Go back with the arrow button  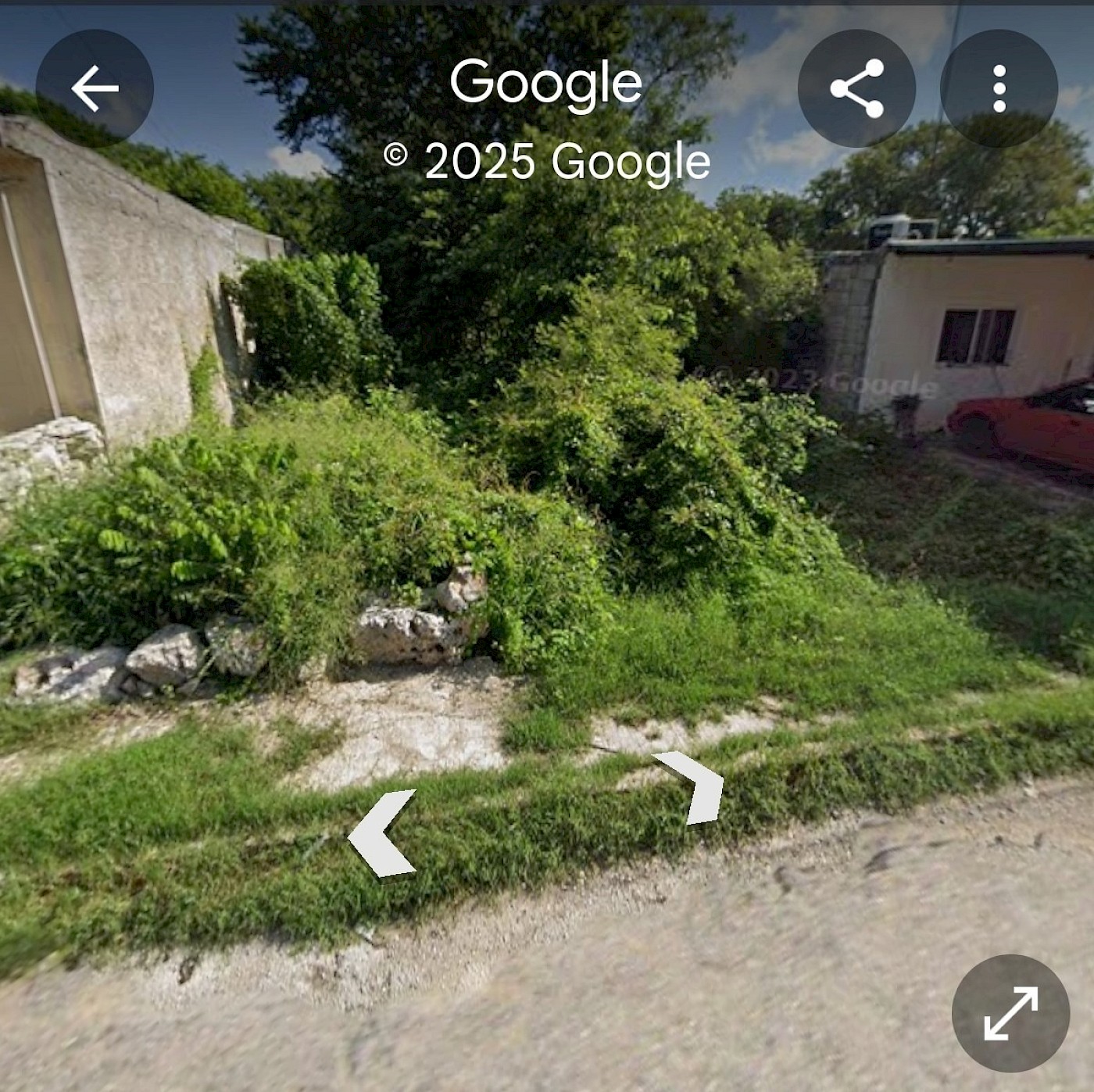[x=95, y=88]
